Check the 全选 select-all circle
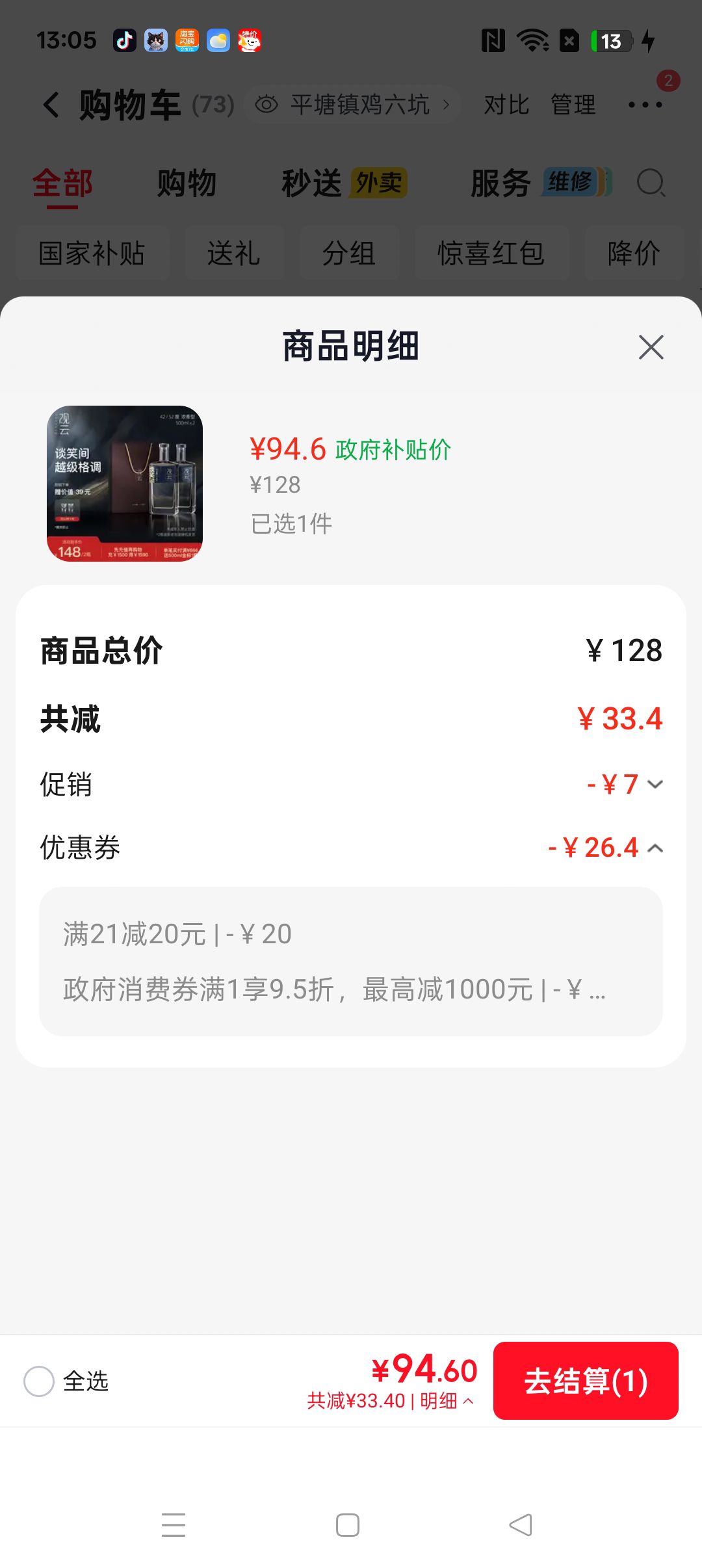This screenshot has height=1568, width=702. tap(39, 1381)
